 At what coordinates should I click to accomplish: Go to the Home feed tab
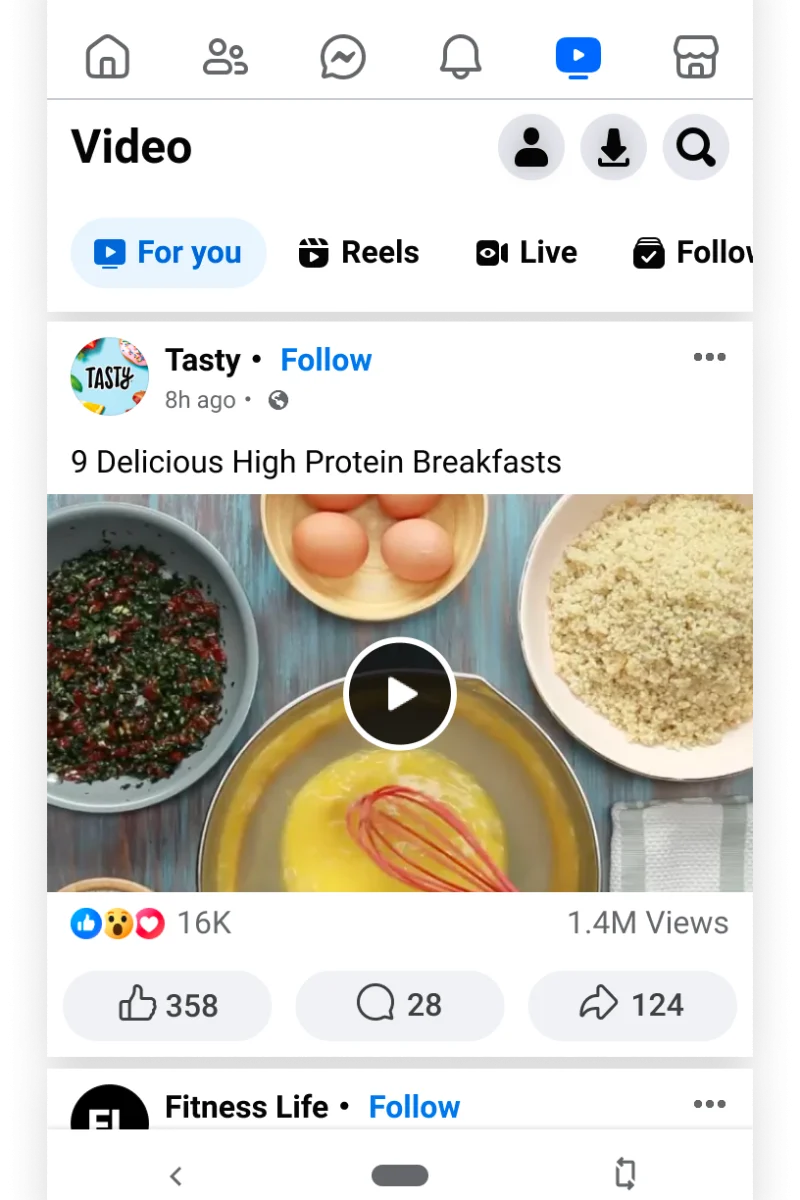pyautogui.click(x=108, y=57)
